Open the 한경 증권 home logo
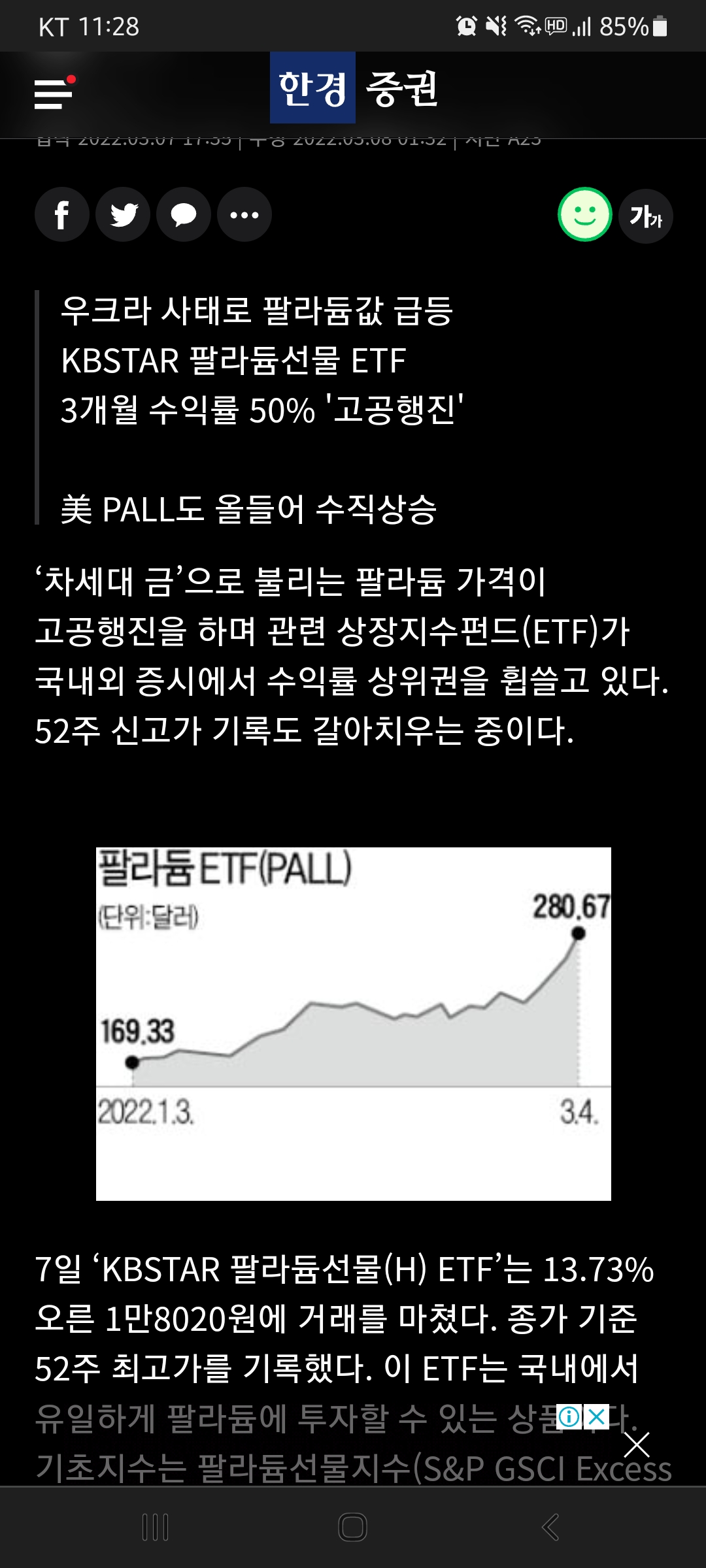This screenshot has height=1568, width=706. tap(354, 88)
